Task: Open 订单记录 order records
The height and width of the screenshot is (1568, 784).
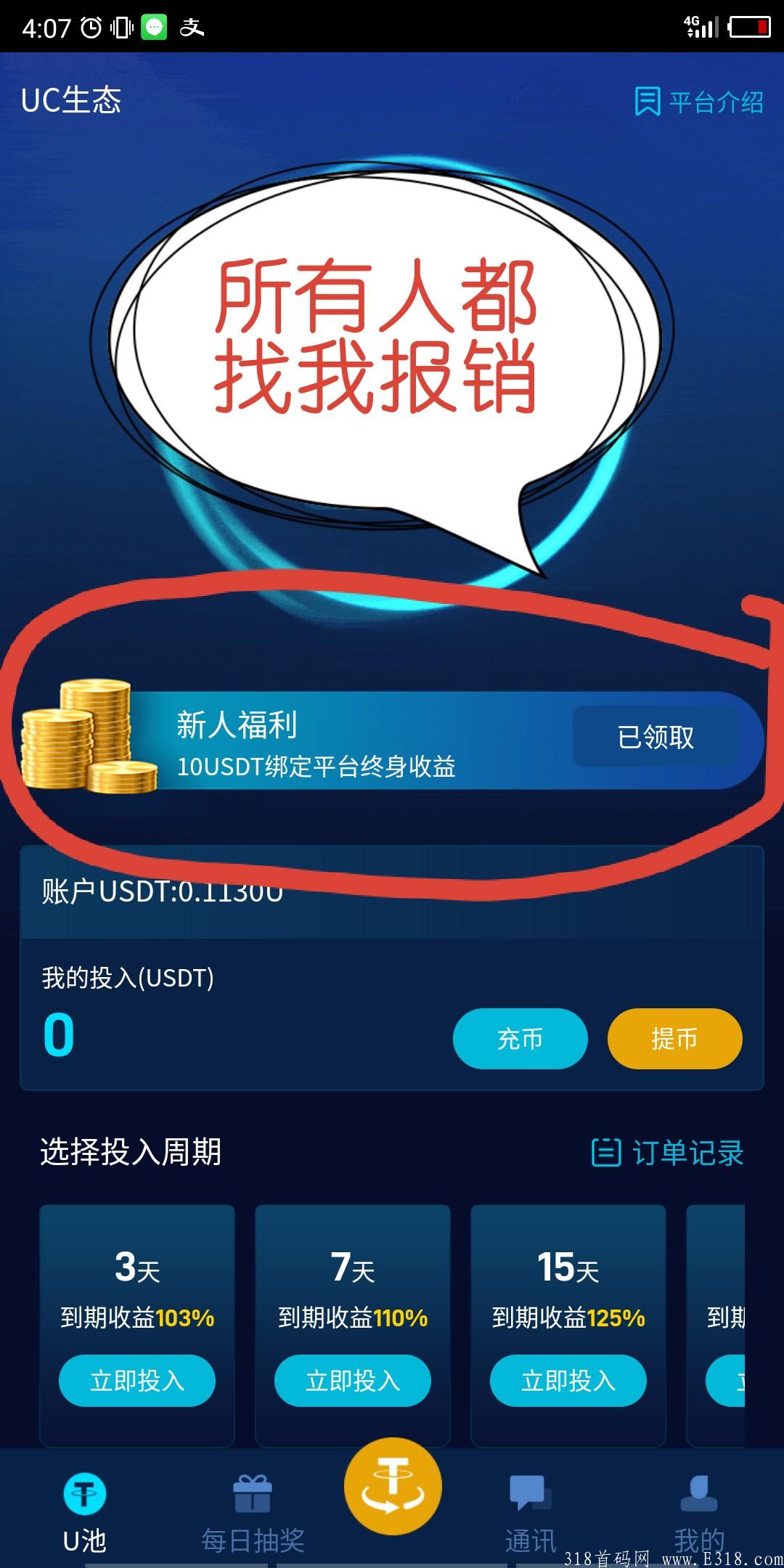Action: 669,1152
